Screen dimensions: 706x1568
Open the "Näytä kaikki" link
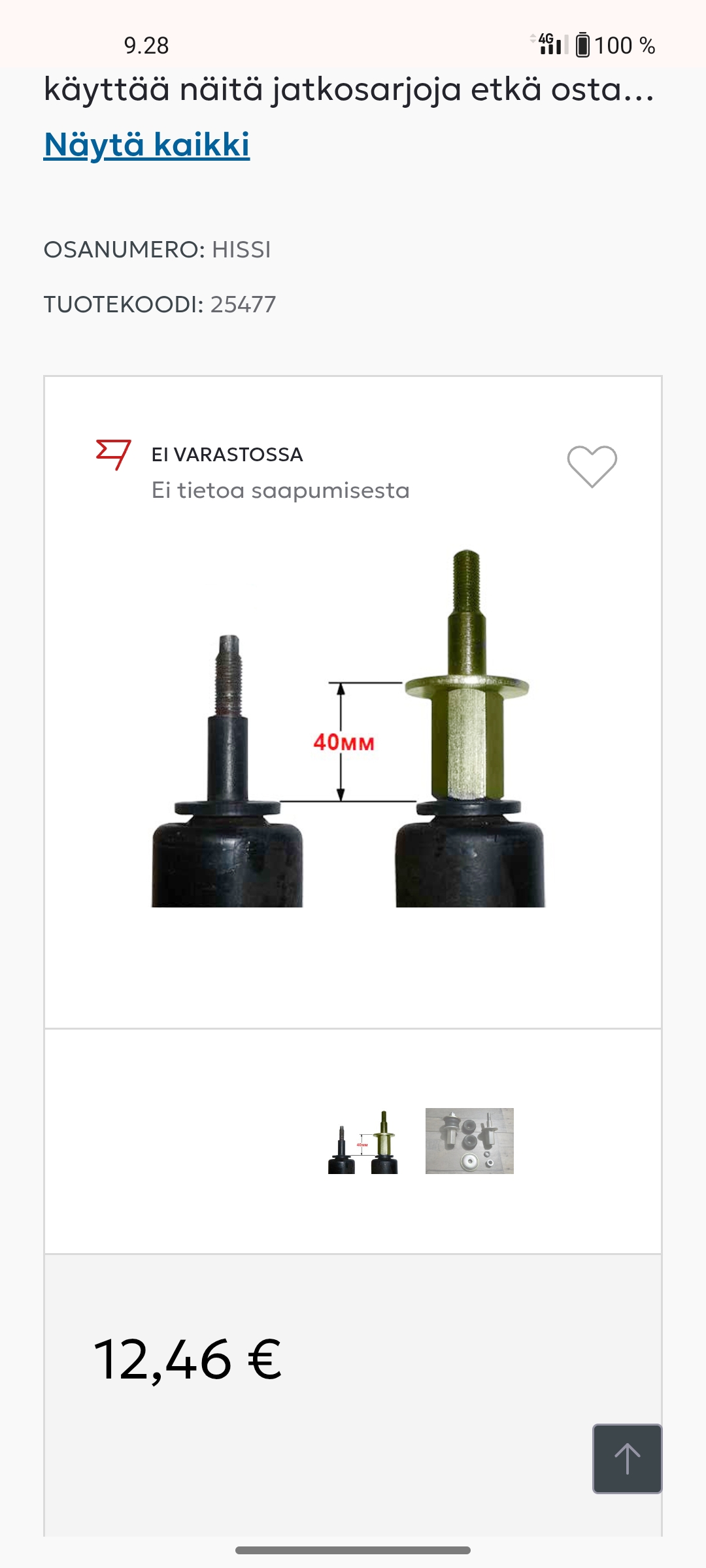click(x=146, y=144)
